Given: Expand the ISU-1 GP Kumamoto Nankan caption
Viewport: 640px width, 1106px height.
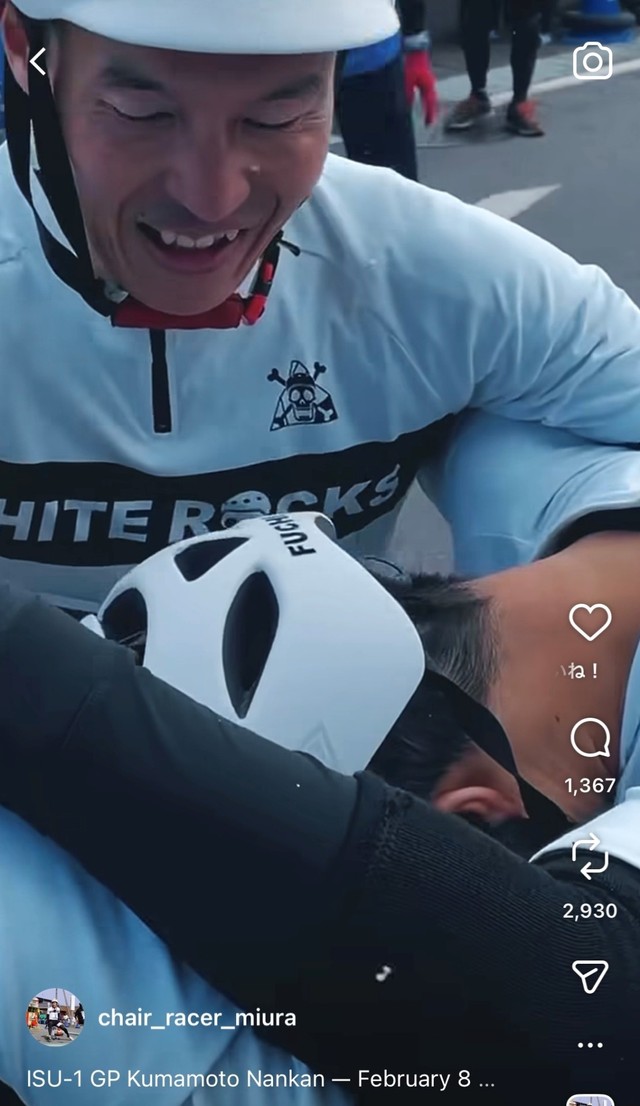Looking at the screenshot, I should tap(260, 1080).
